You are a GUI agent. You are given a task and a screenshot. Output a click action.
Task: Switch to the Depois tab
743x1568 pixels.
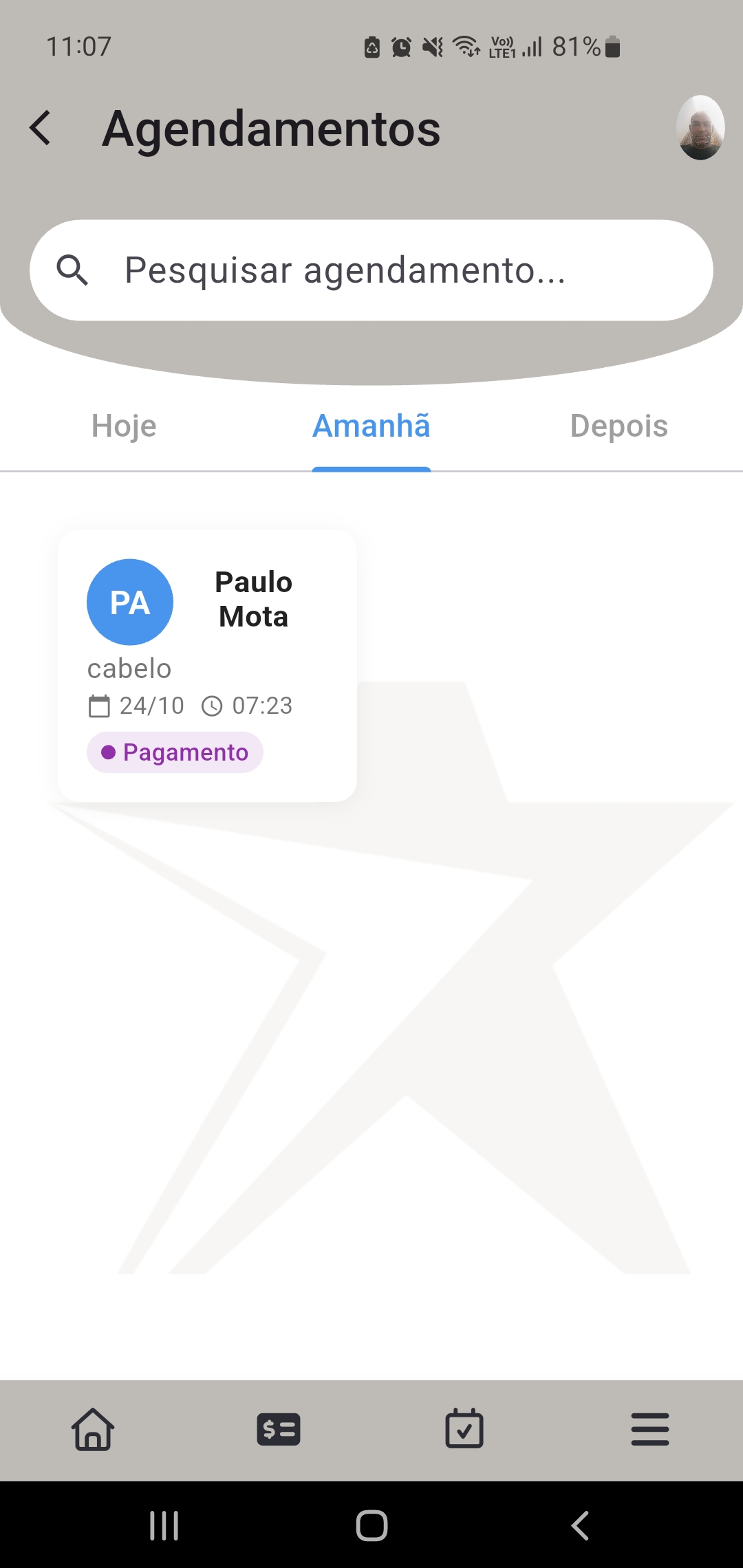[618, 426]
